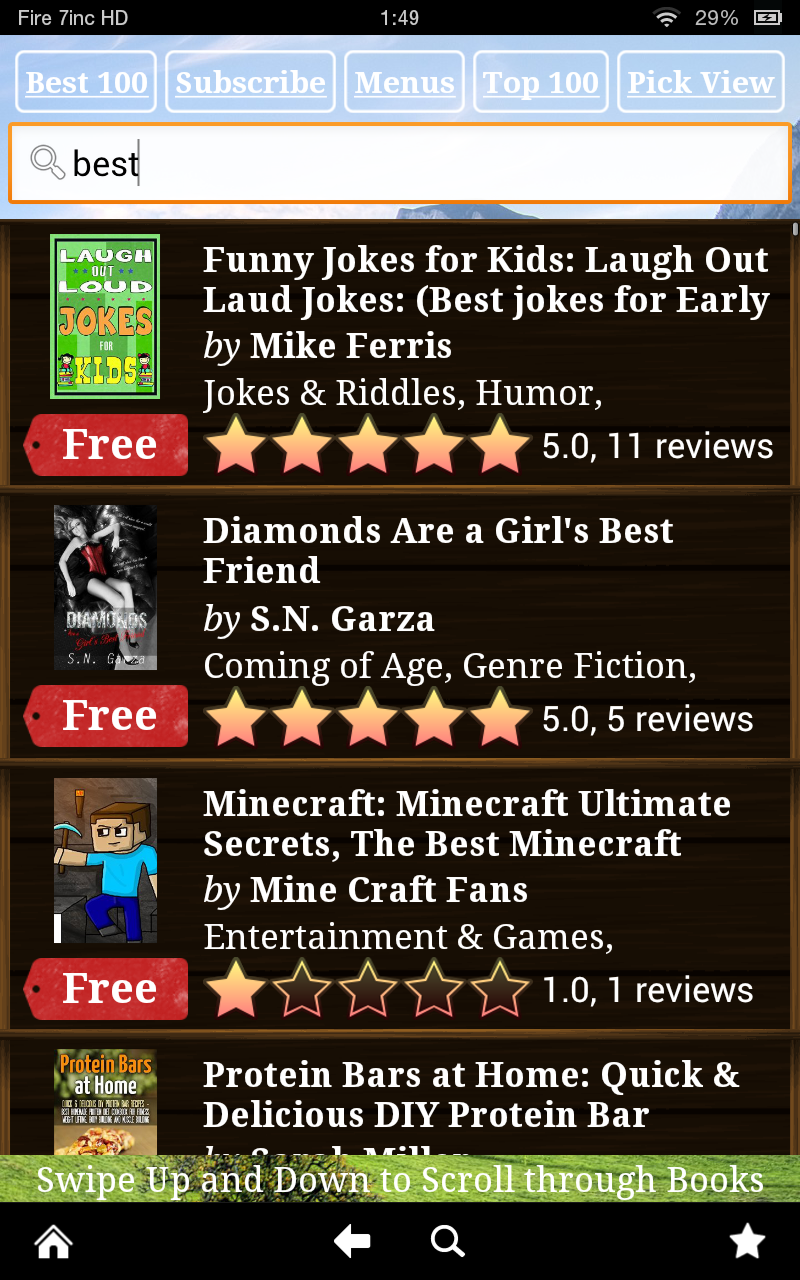Image resolution: width=800 pixels, height=1280 pixels.
Task: Open Protein Bars at Home book
Action: pyautogui.click(x=471, y=1094)
